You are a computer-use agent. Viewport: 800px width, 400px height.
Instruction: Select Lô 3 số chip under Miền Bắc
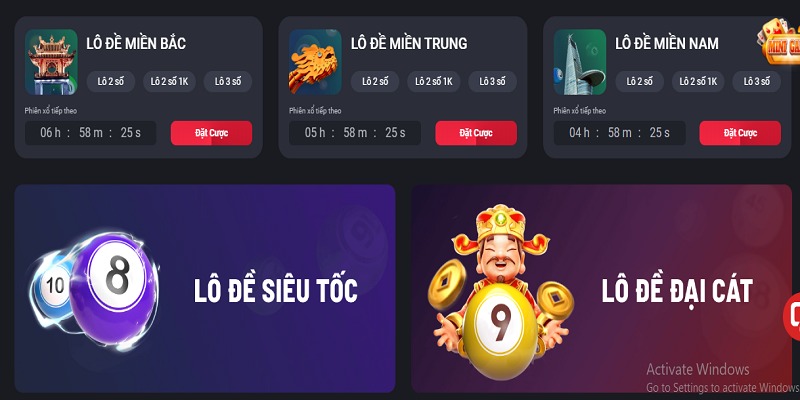(x=228, y=81)
